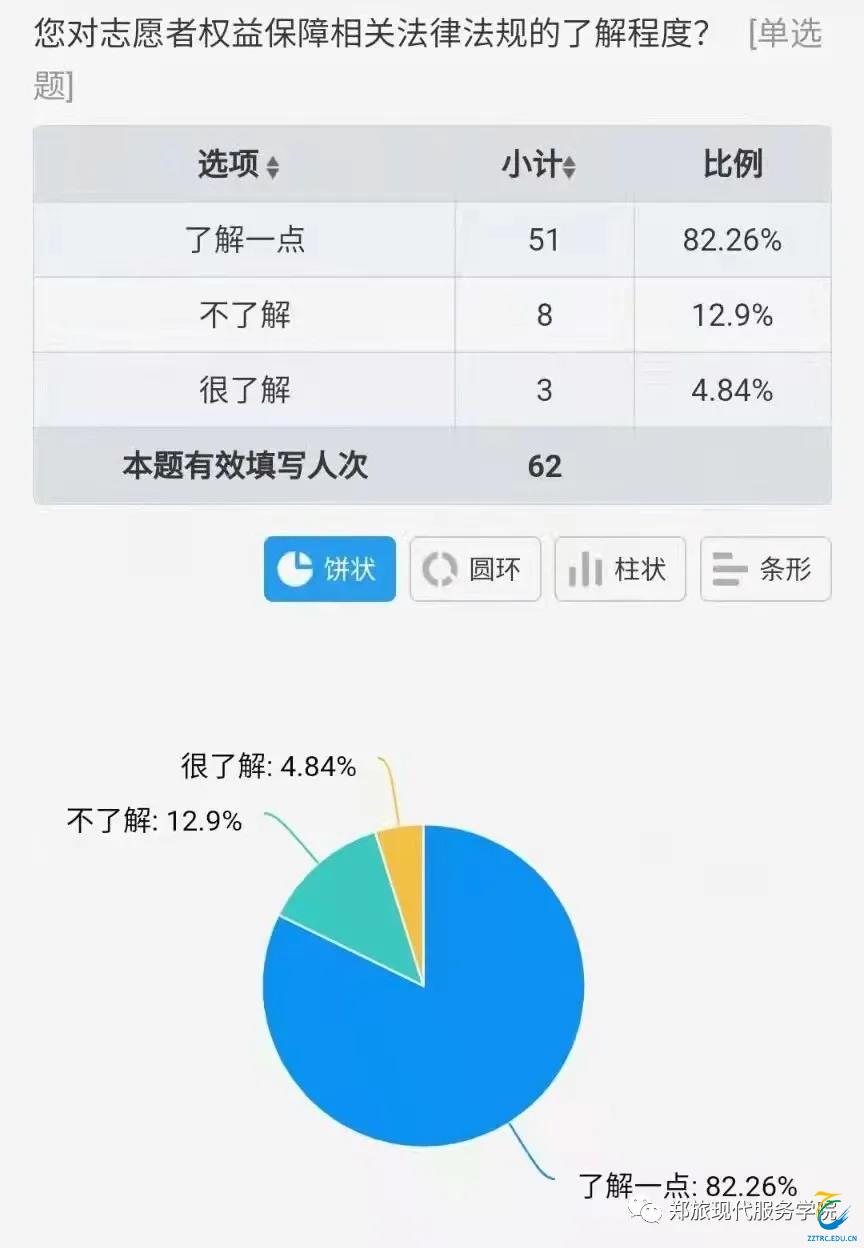The image size is (864, 1248).
Task: Show the 条形 bar chart view
Action: 765,569
